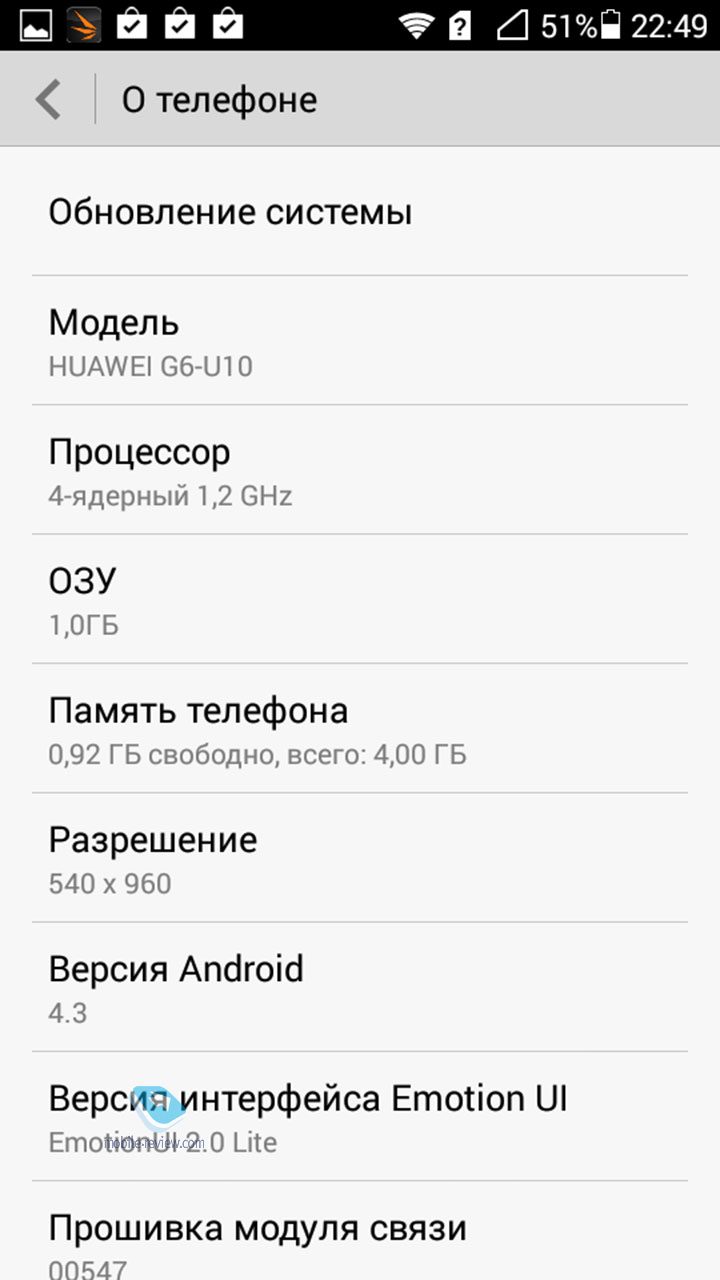The height and width of the screenshot is (1280, 720).
Task: Open the ОЗУ entry
Action: point(360,599)
